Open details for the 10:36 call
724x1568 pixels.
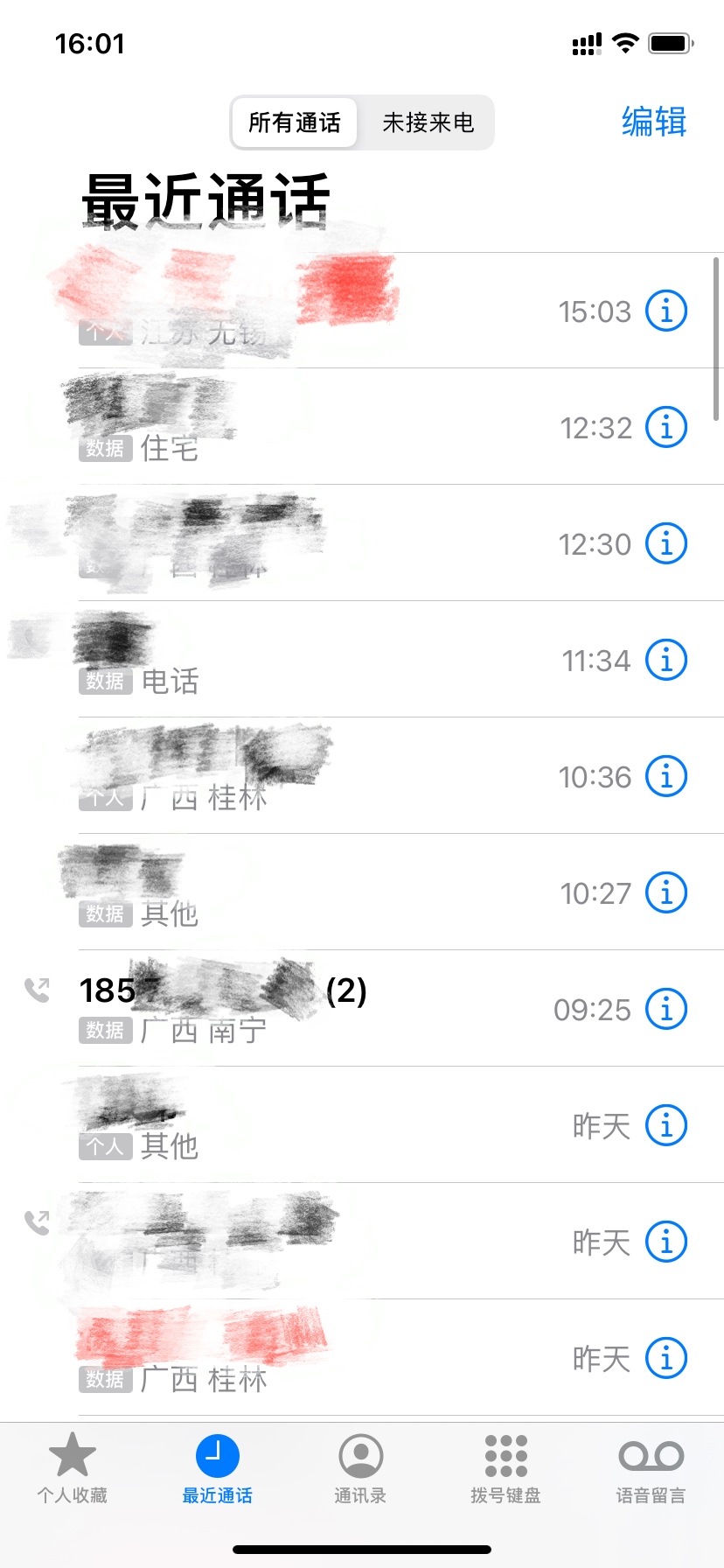click(666, 776)
